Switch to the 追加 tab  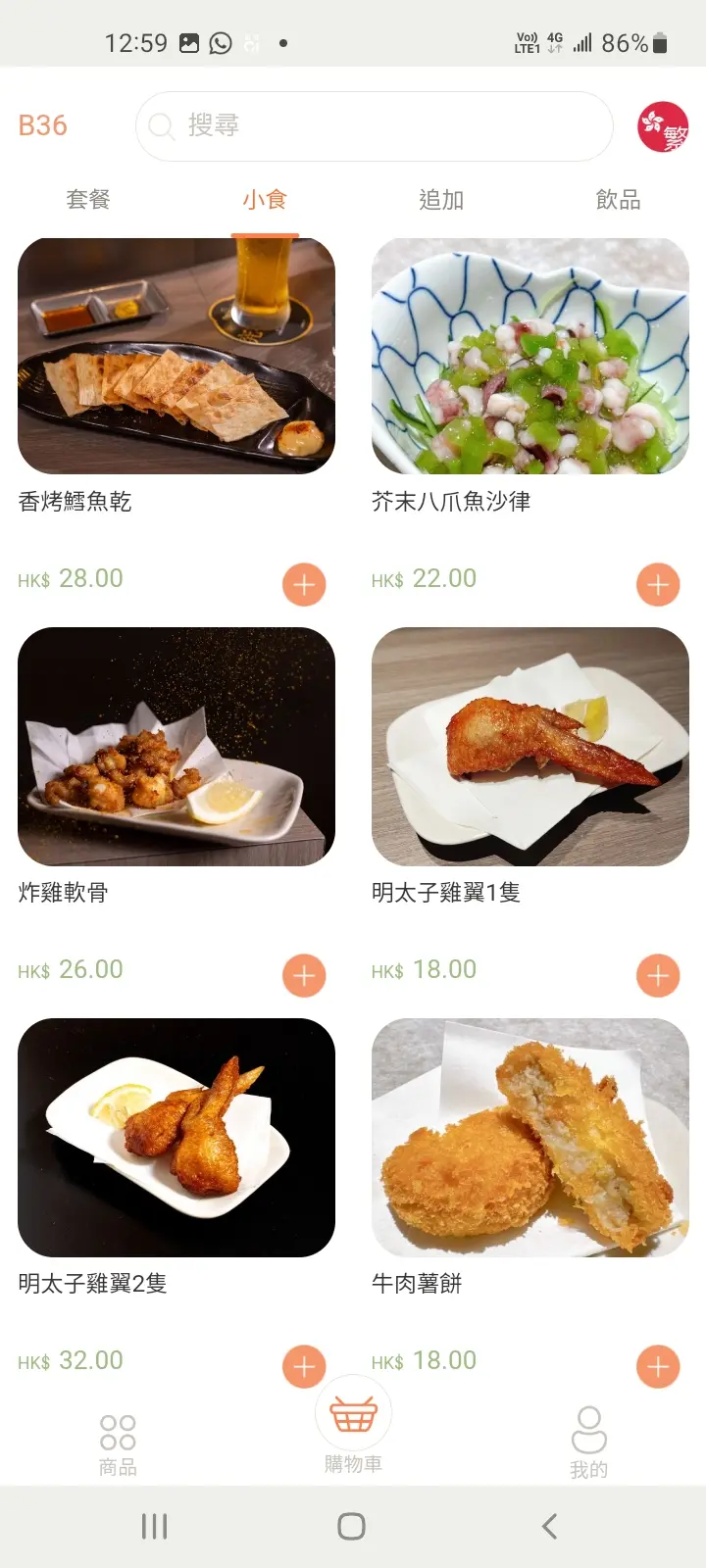(441, 200)
